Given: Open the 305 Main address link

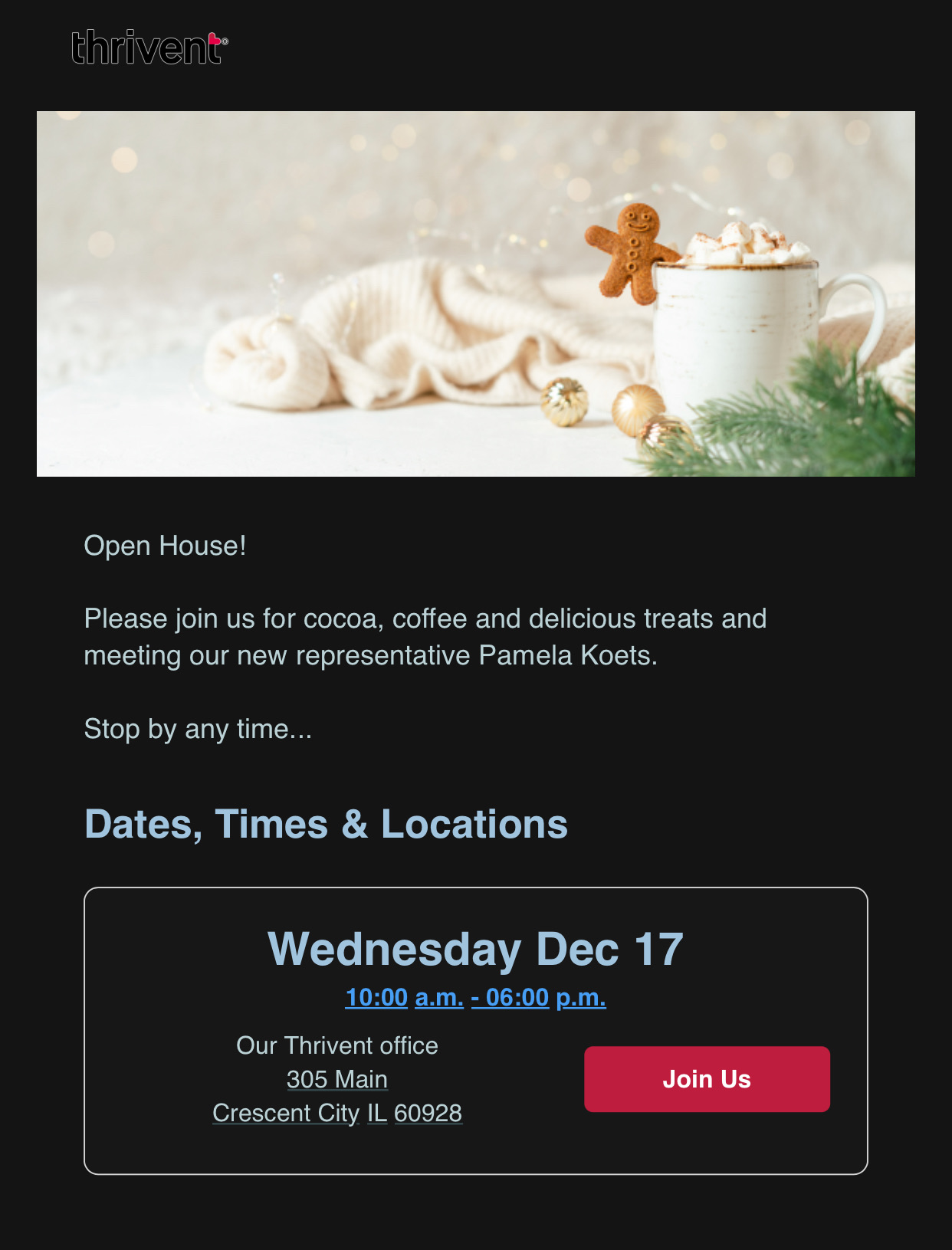Looking at the screenshot, I should [x=336, y=1079].
